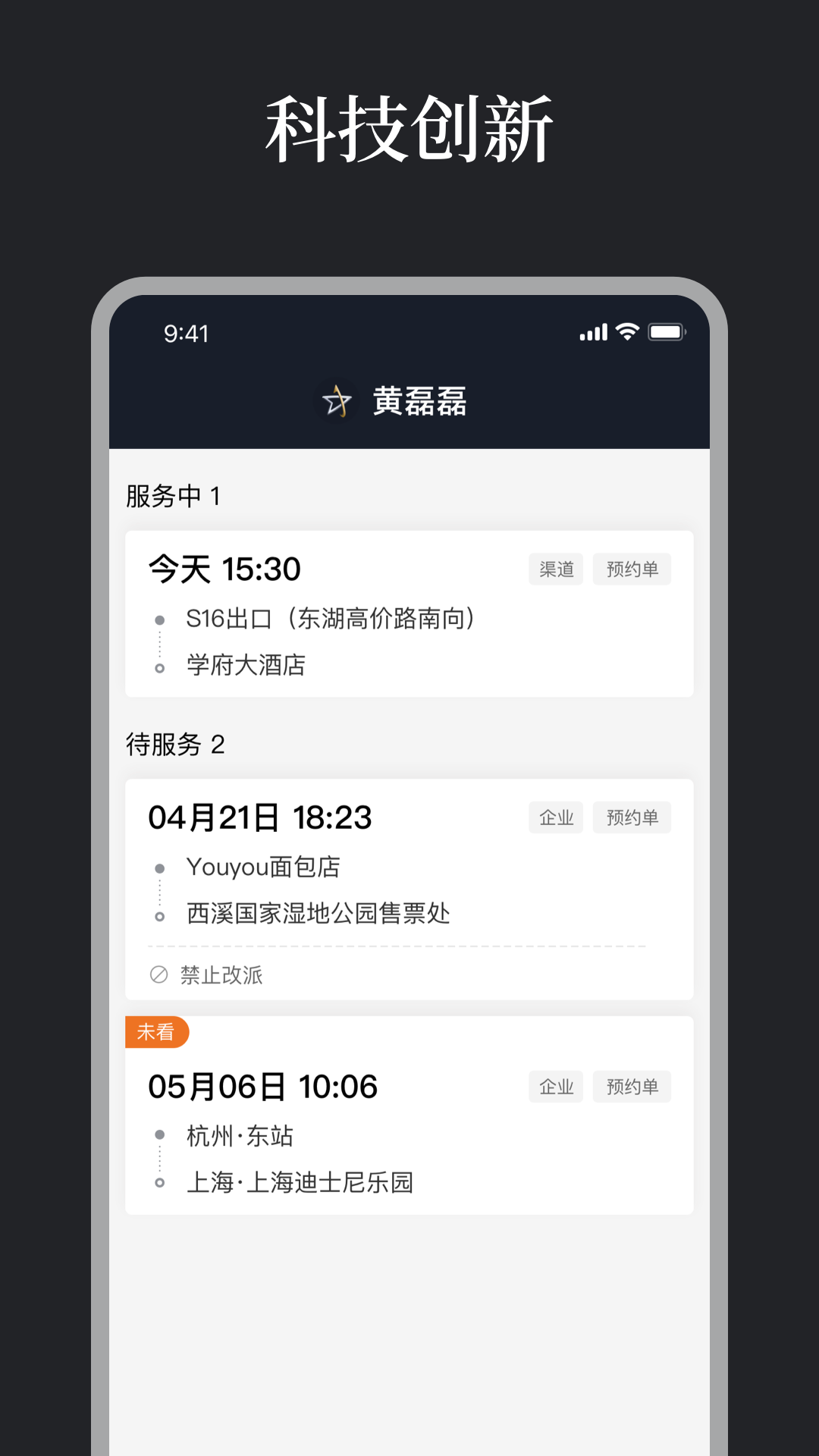Tap the pickup dot icon before Youyou面包店
This screenshot has height=1456, width=819.
click(x=159, y=866)
